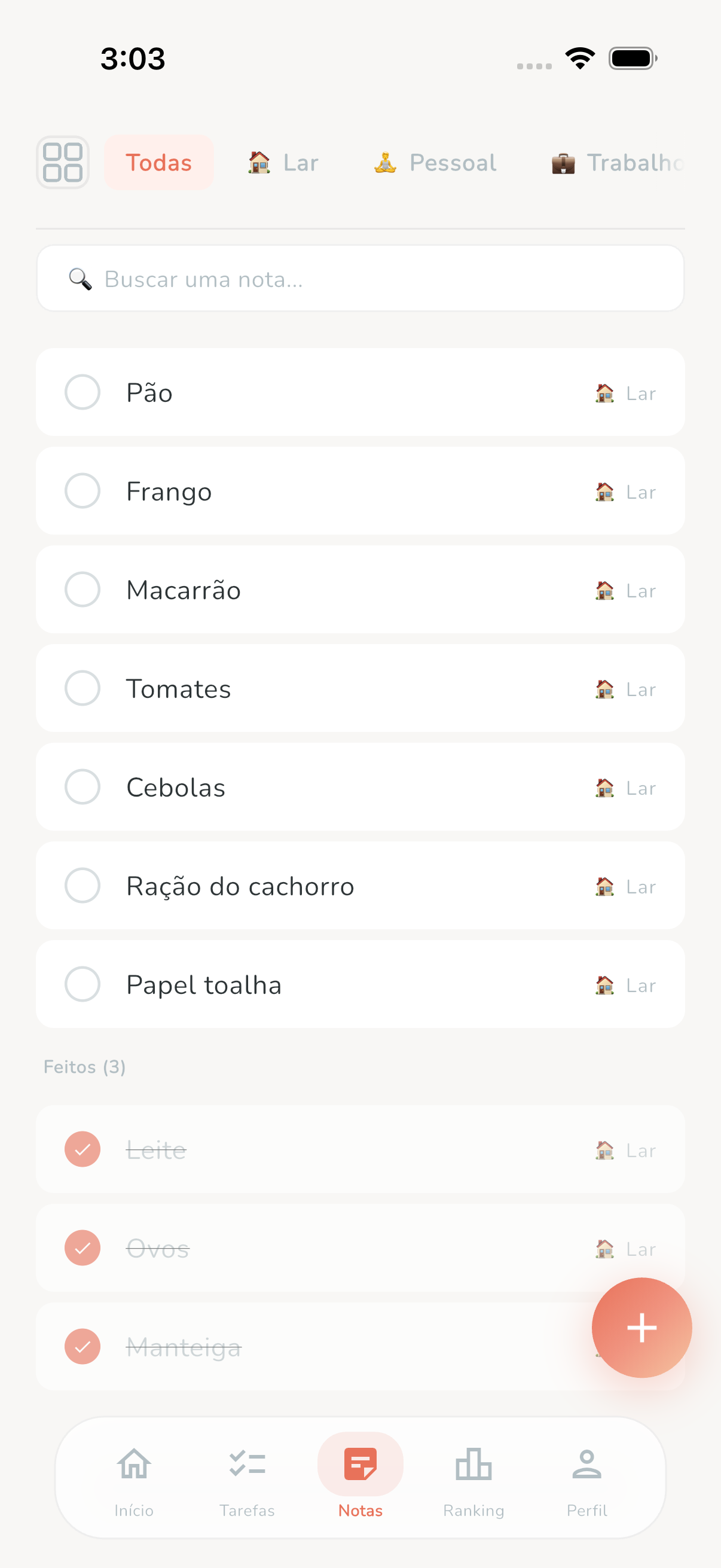Collapse the Feitos completed section
Screen dimensions: 721x1568
tap(85, 1066)
